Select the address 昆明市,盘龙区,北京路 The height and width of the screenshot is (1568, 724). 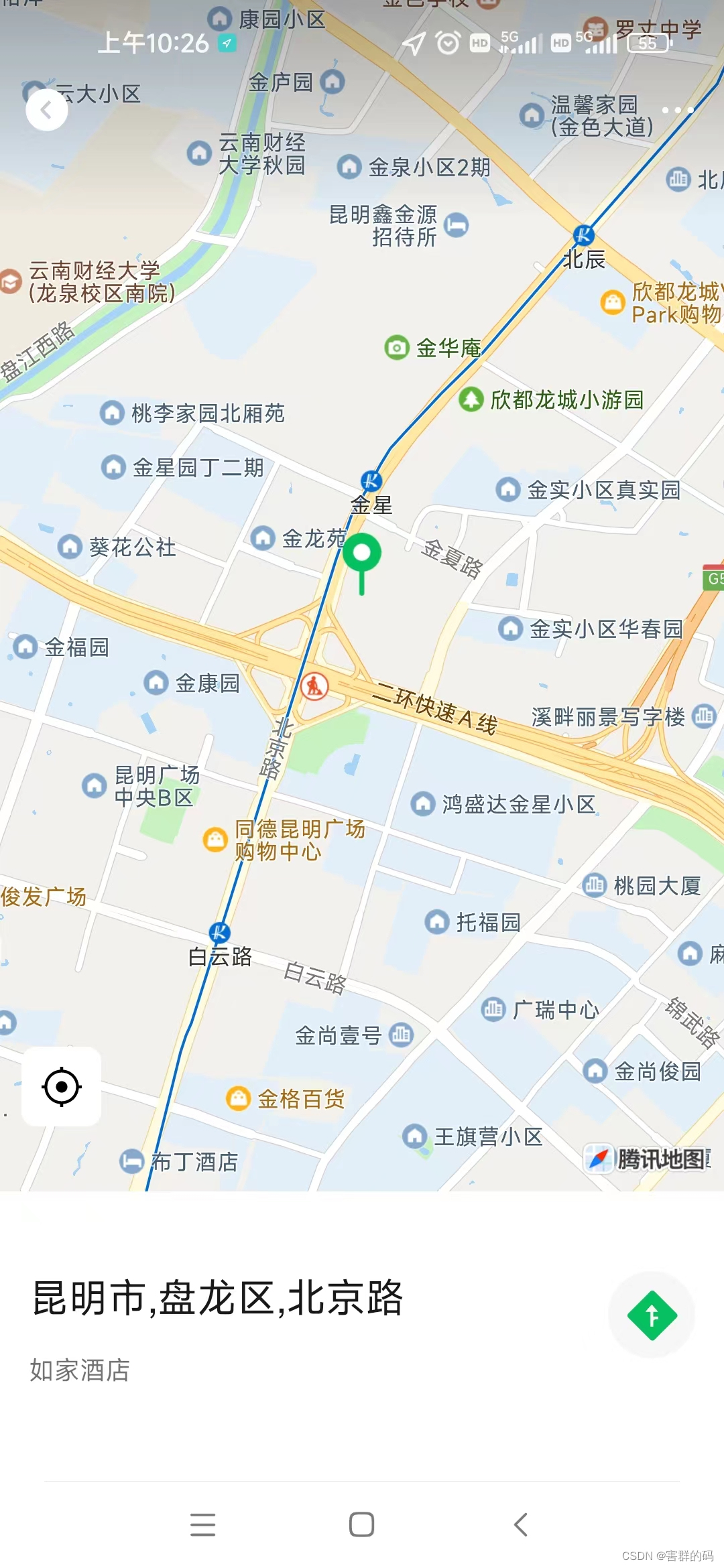point(217,1300)
